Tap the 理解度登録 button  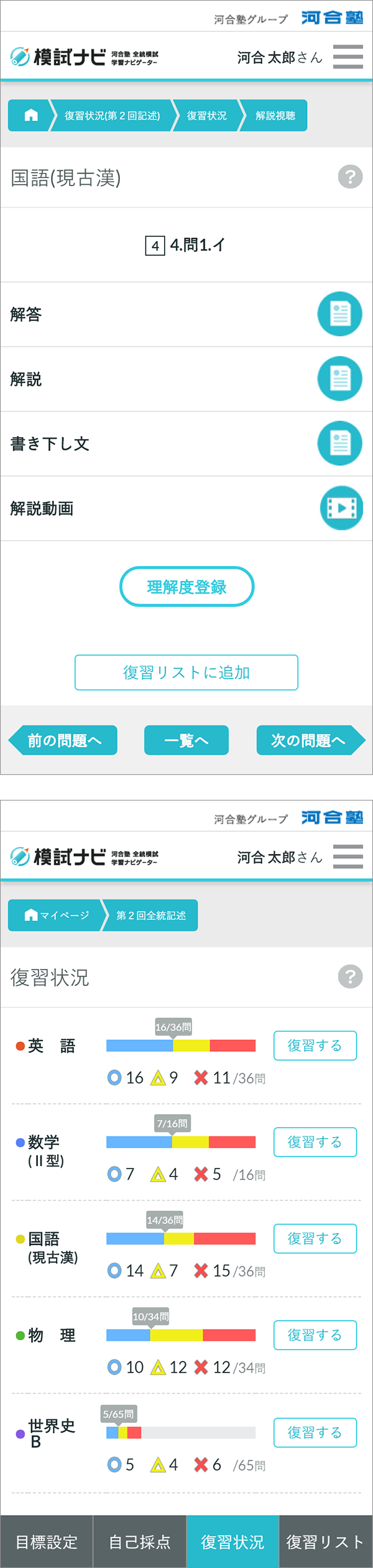[186, 587]
